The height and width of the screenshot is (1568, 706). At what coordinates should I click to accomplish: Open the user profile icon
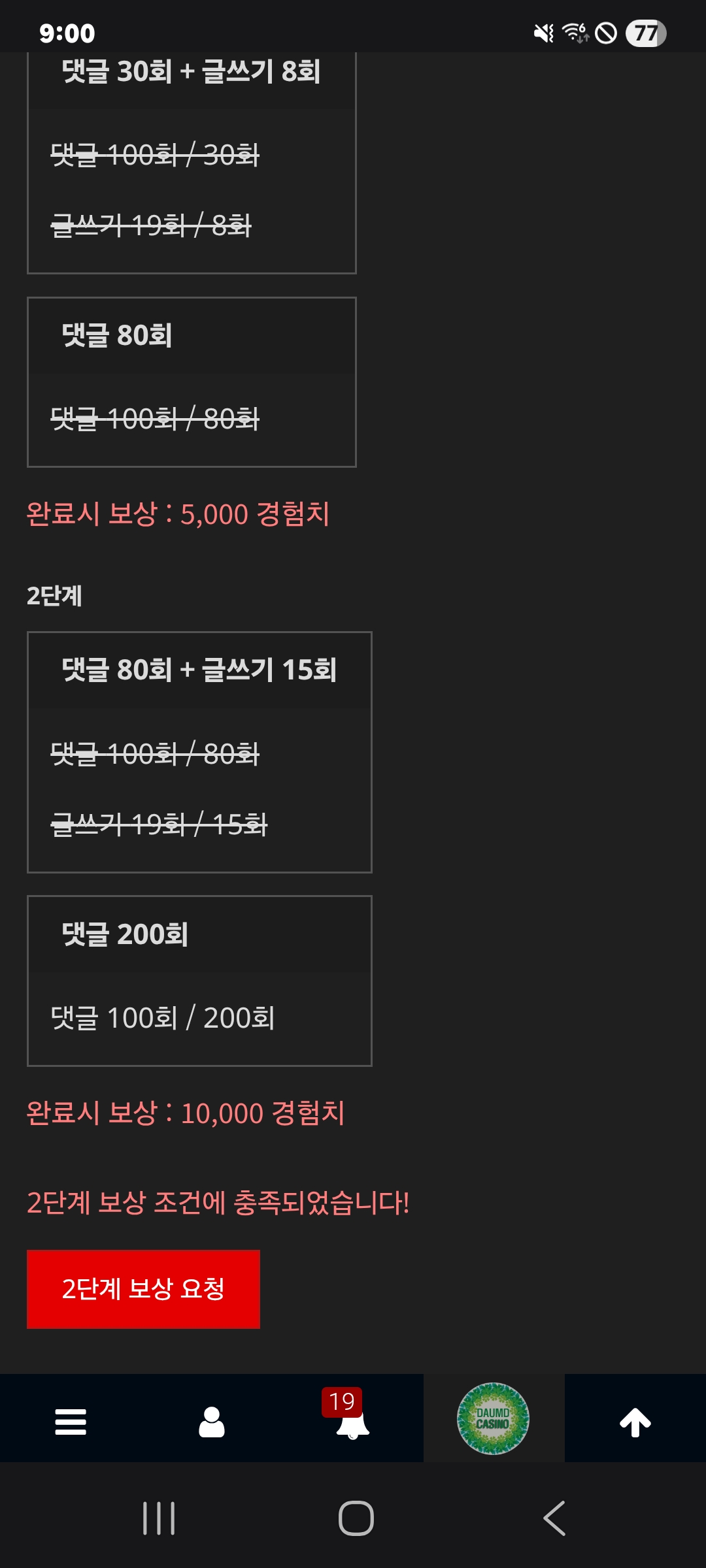(x=212, y=1422)
